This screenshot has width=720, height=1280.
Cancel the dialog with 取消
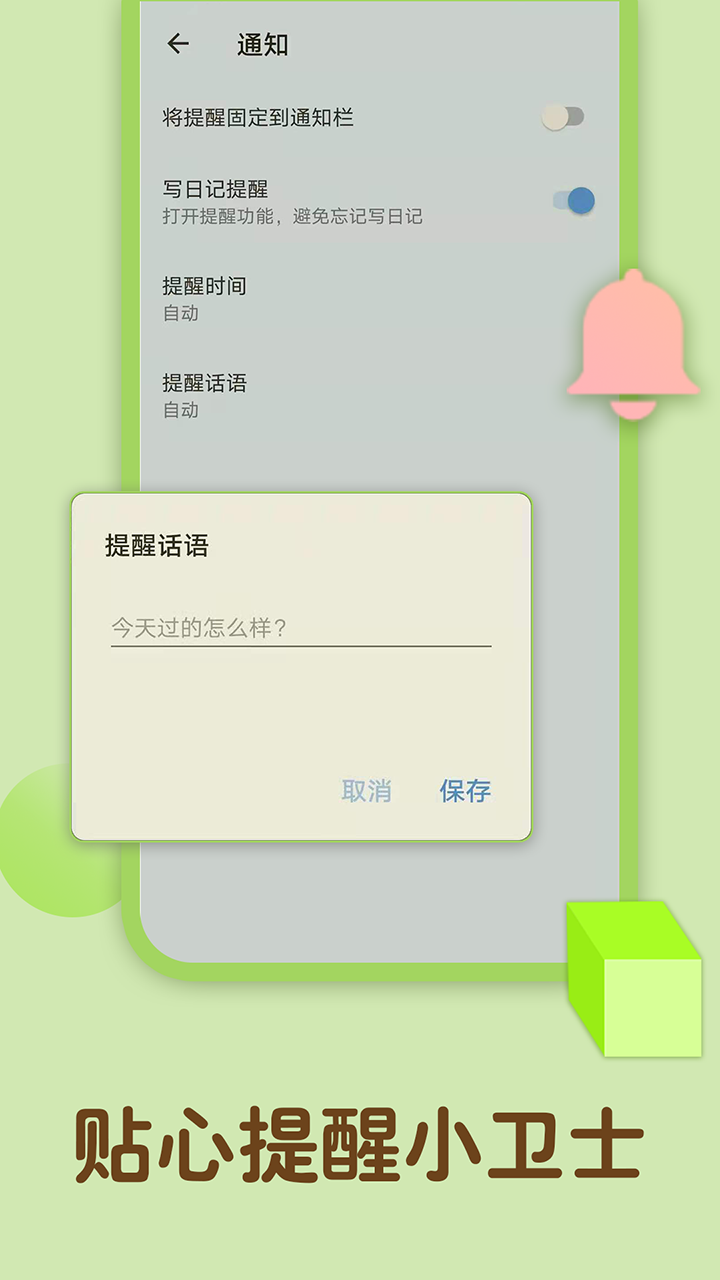pos(366,791)
